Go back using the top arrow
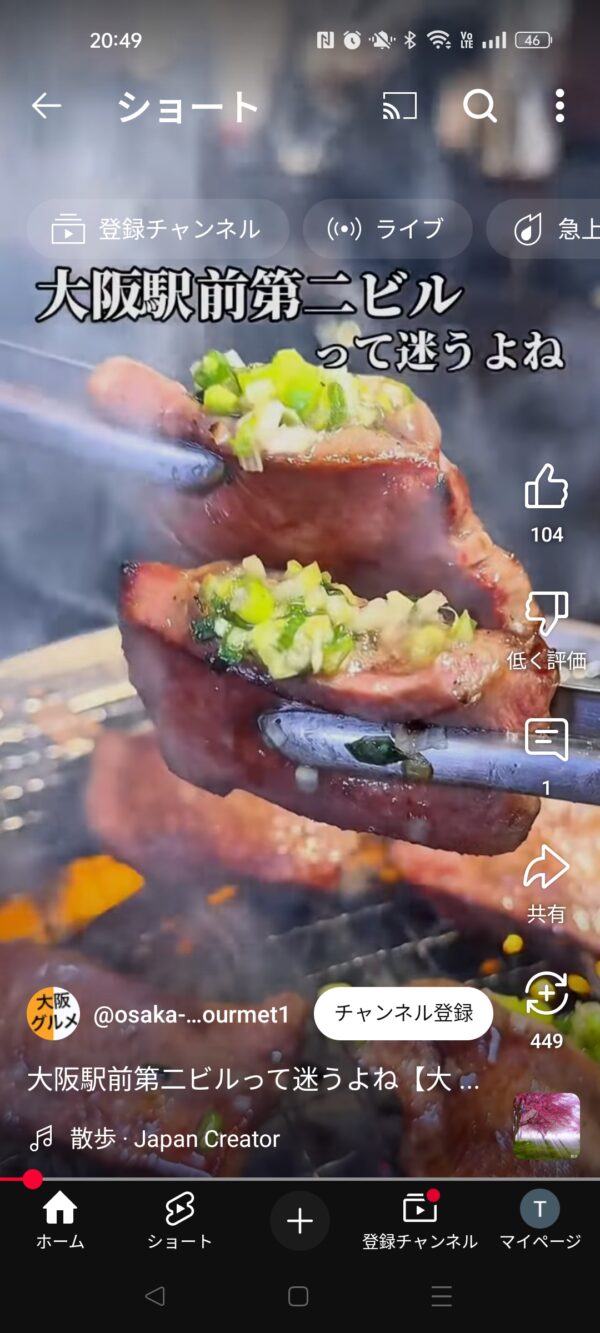This screenshot has width=600, height=1333. pyautogui.click(x=46, y=106)
